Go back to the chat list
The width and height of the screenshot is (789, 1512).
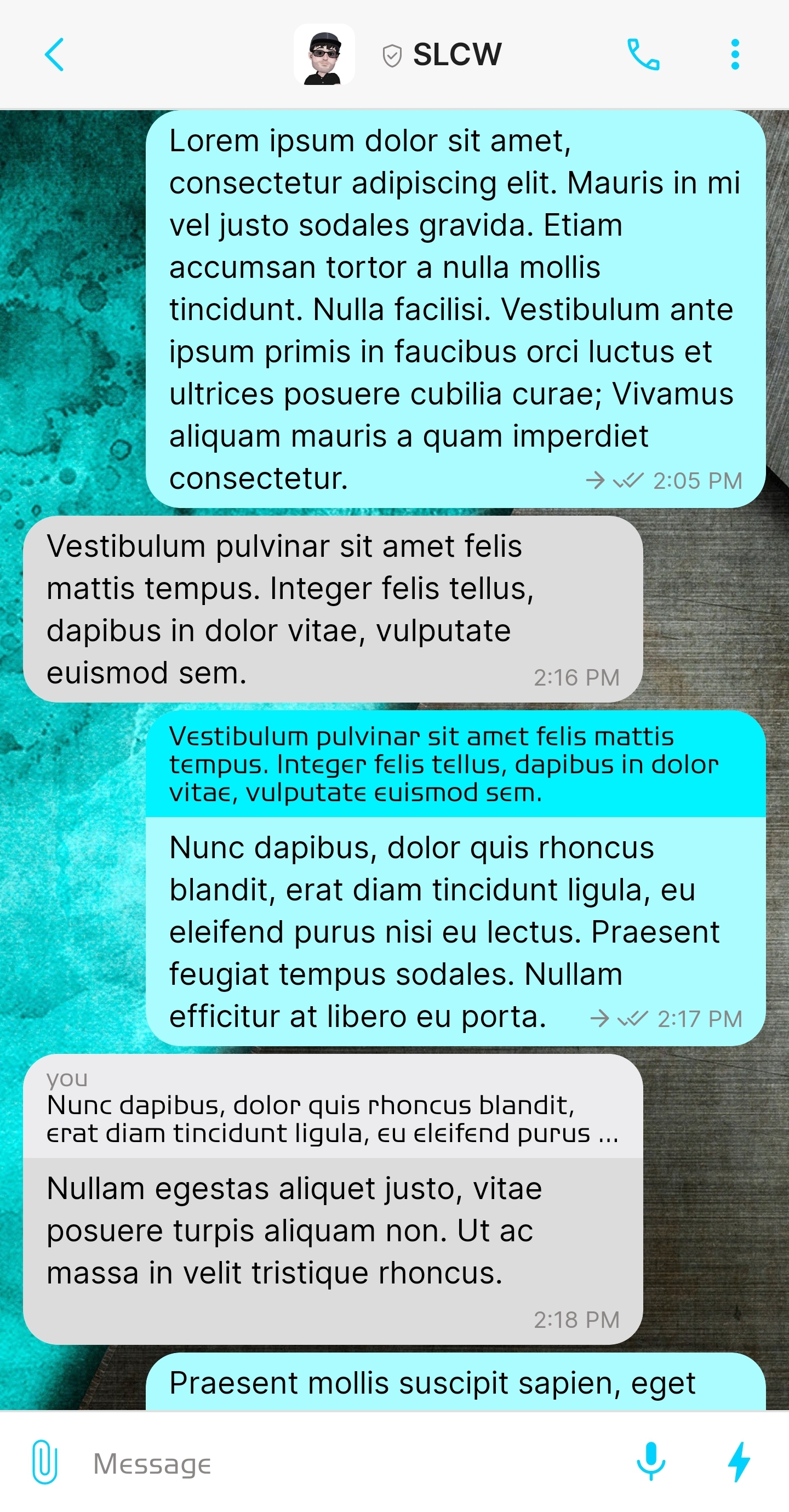coord(54,55)
